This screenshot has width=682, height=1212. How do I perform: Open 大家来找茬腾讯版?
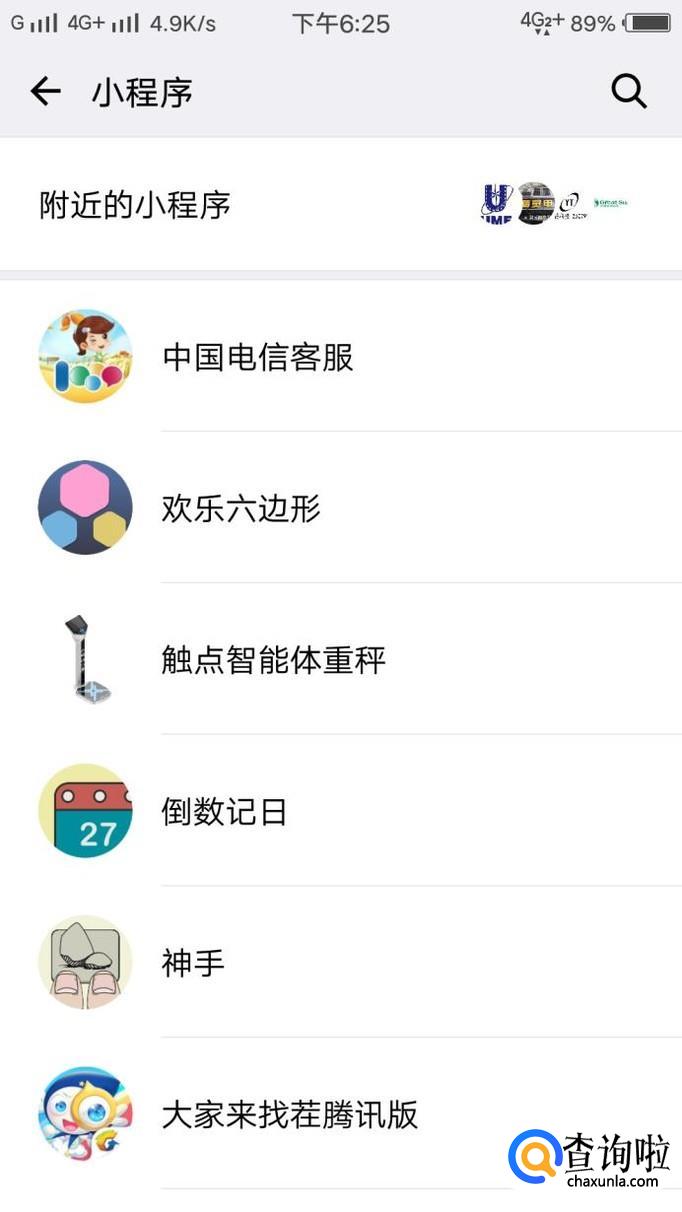[289, 1114]
